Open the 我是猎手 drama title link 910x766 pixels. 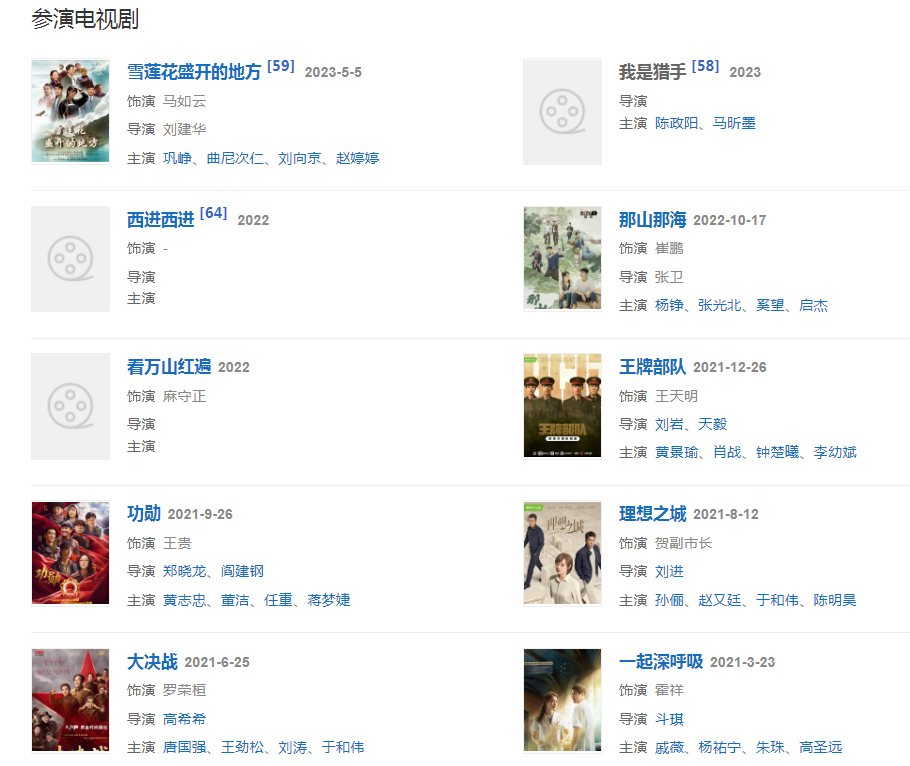pos(652,72)
